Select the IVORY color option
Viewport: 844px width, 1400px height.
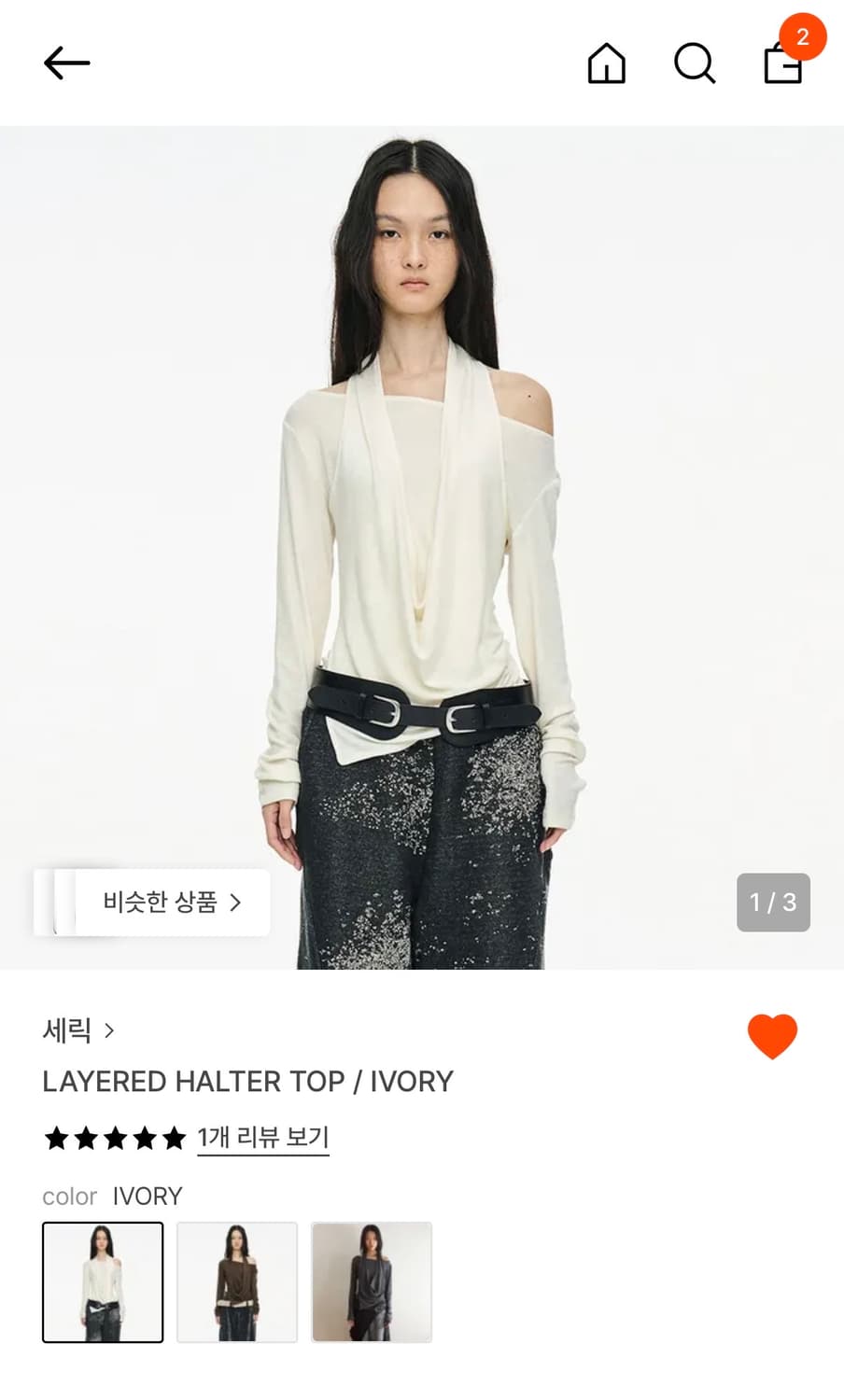tap(103, 1281)
